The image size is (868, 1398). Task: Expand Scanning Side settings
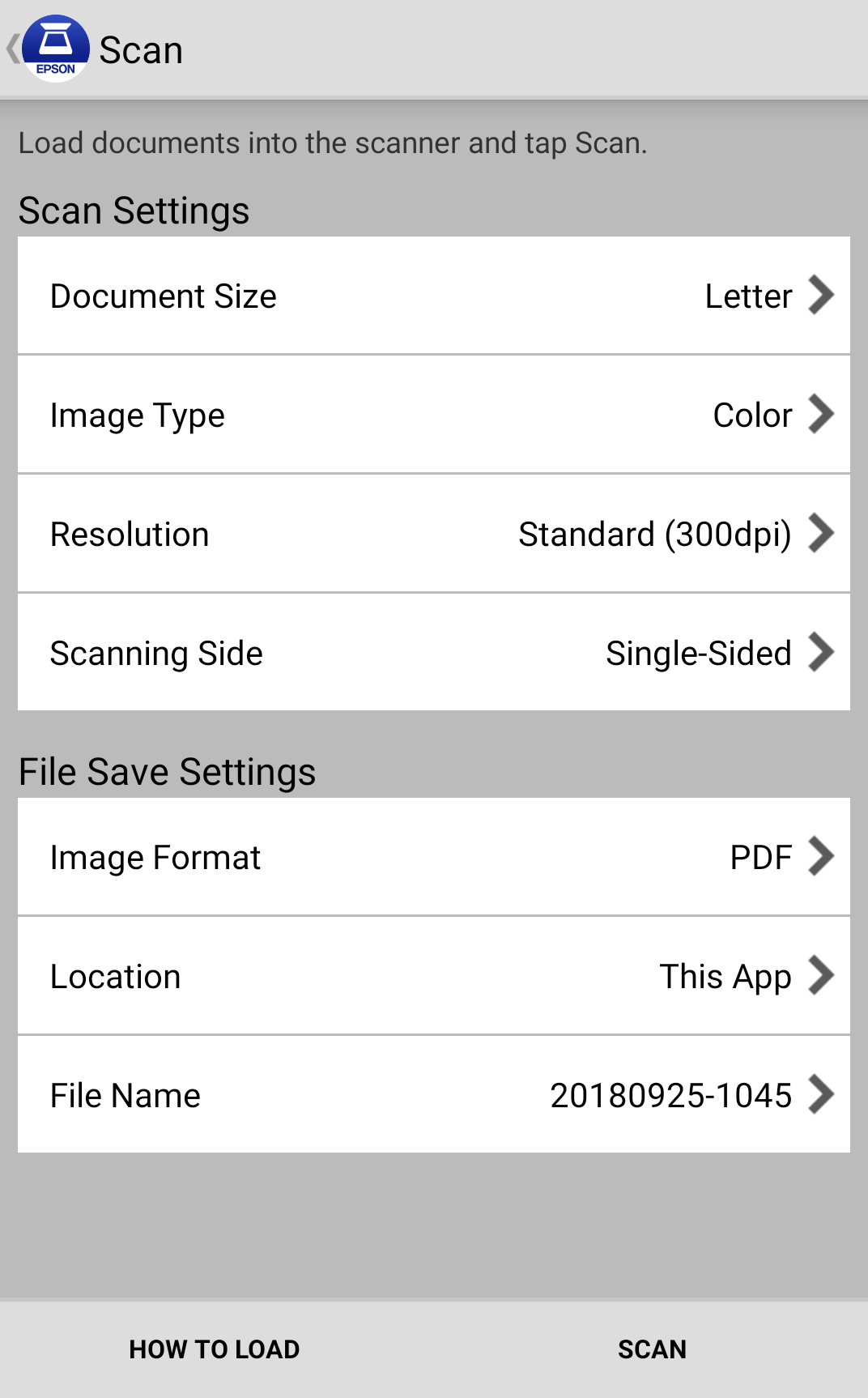(x=823, y=652)
